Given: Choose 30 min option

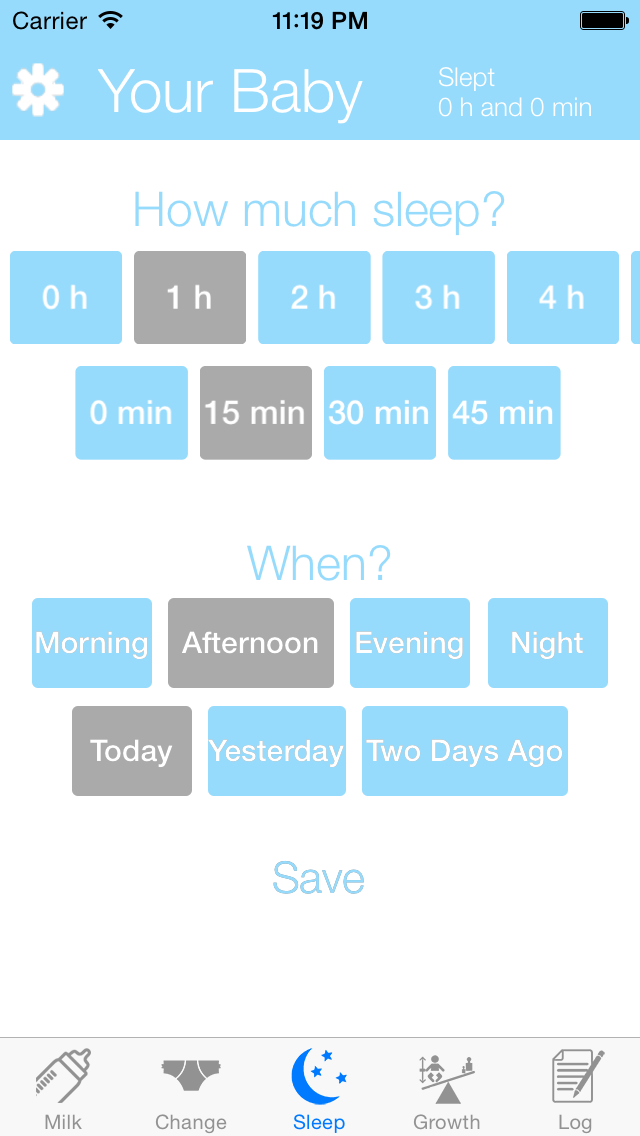Looking at the screenshot, I should [x=380, y=413].
